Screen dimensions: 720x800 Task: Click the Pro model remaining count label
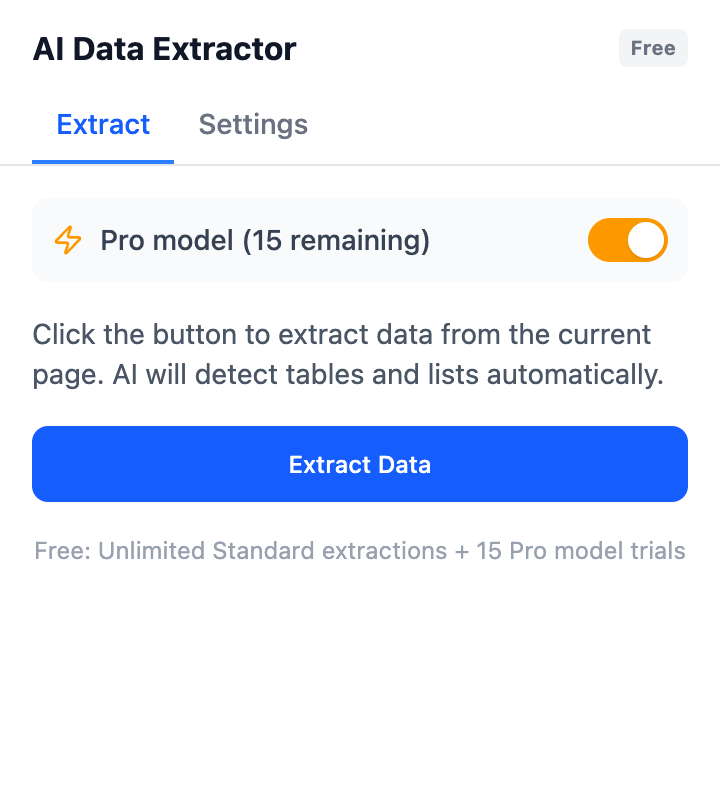click(x=265, y=240)
